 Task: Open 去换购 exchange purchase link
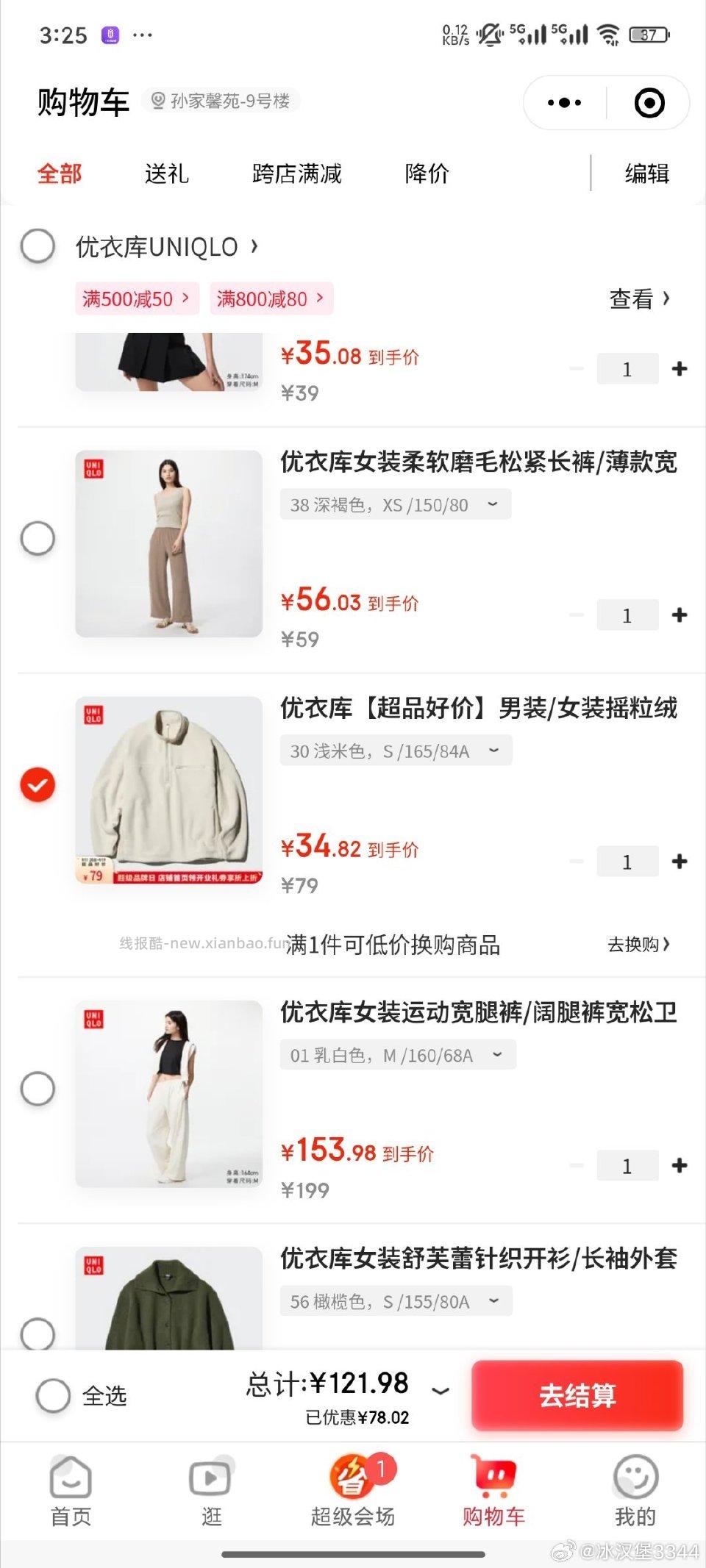click(637, 946)
